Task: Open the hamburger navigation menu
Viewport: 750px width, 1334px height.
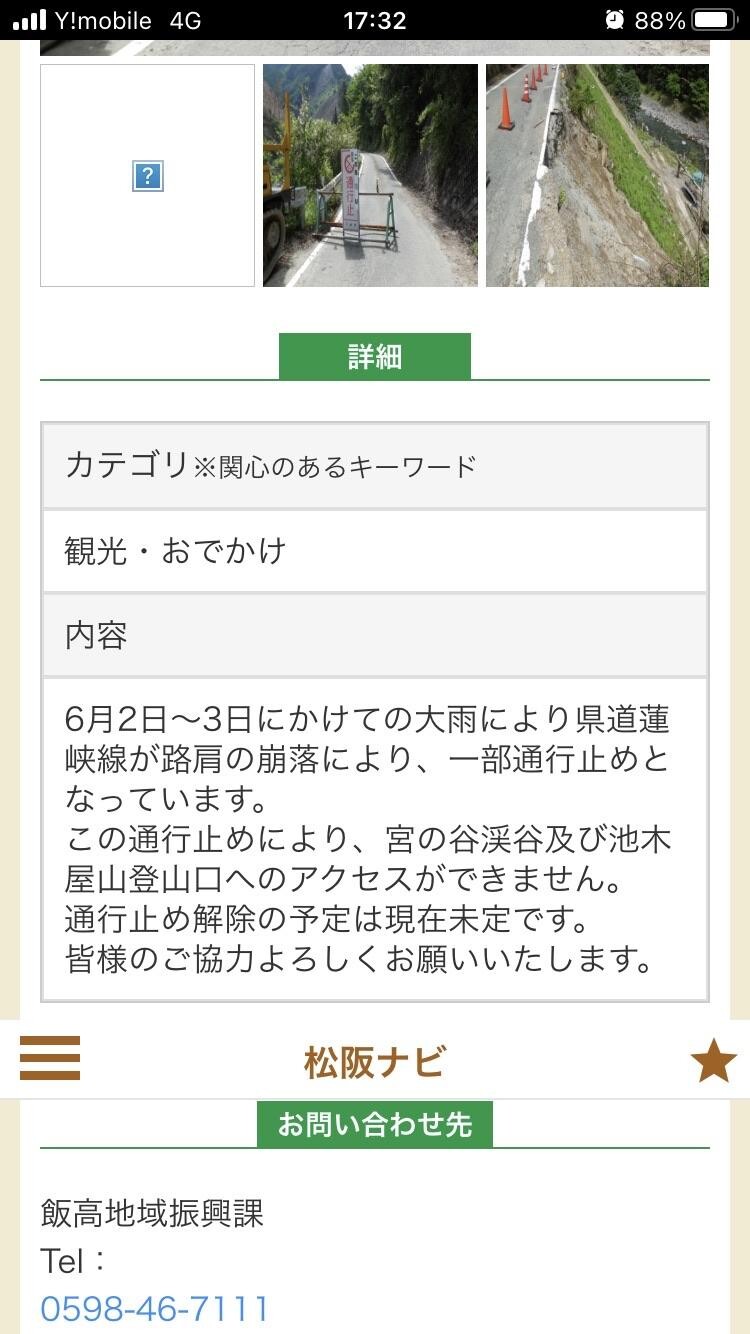Action: pyautogui.click(x=48, y=1057)
